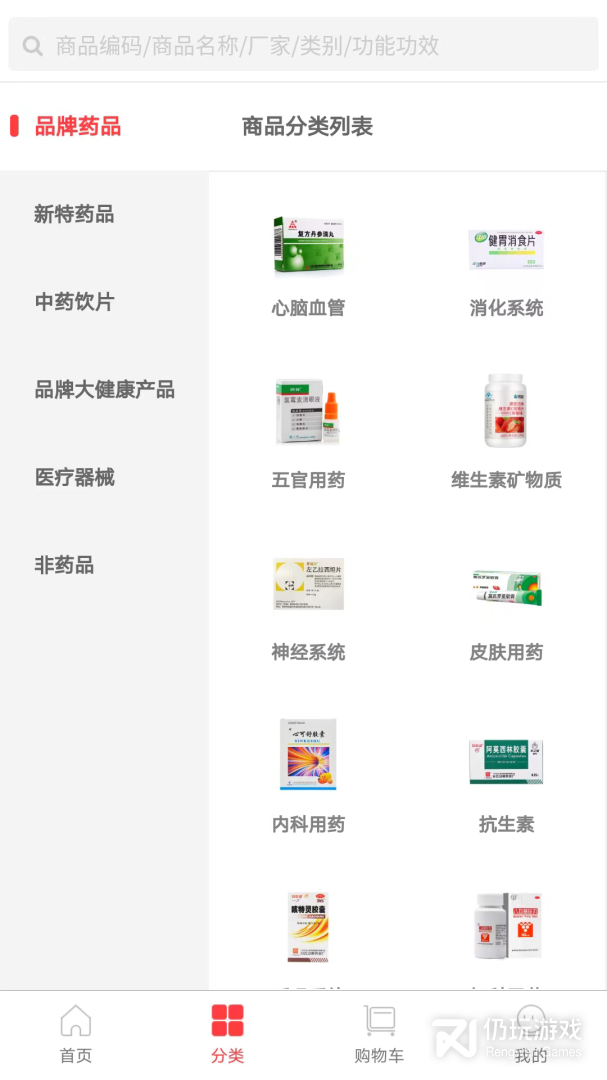Switch to the 我的 profile tab
This screenshot has width=607, height=1080.
pos(531,1035)
